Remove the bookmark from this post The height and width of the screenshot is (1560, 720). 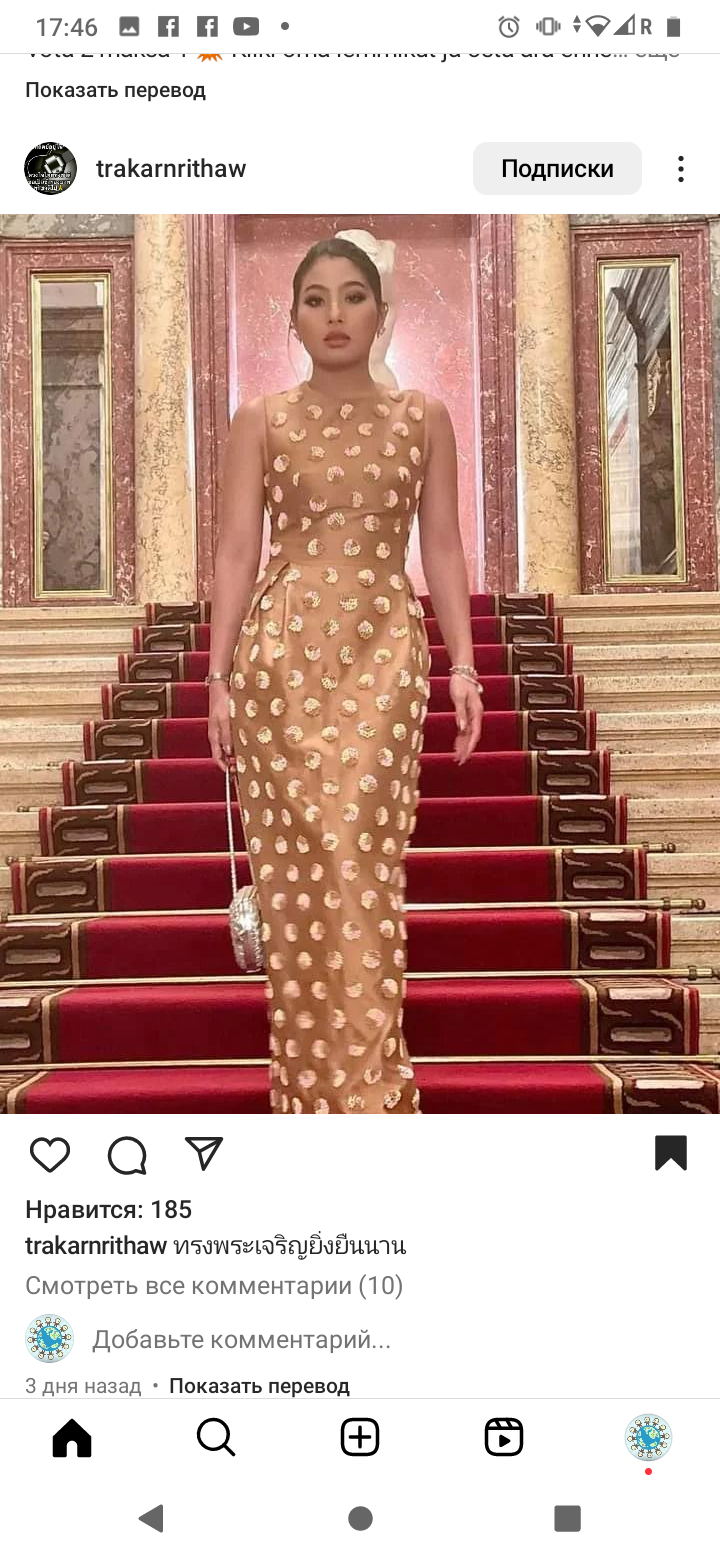pyautogui.click(x=670, y=1153)
